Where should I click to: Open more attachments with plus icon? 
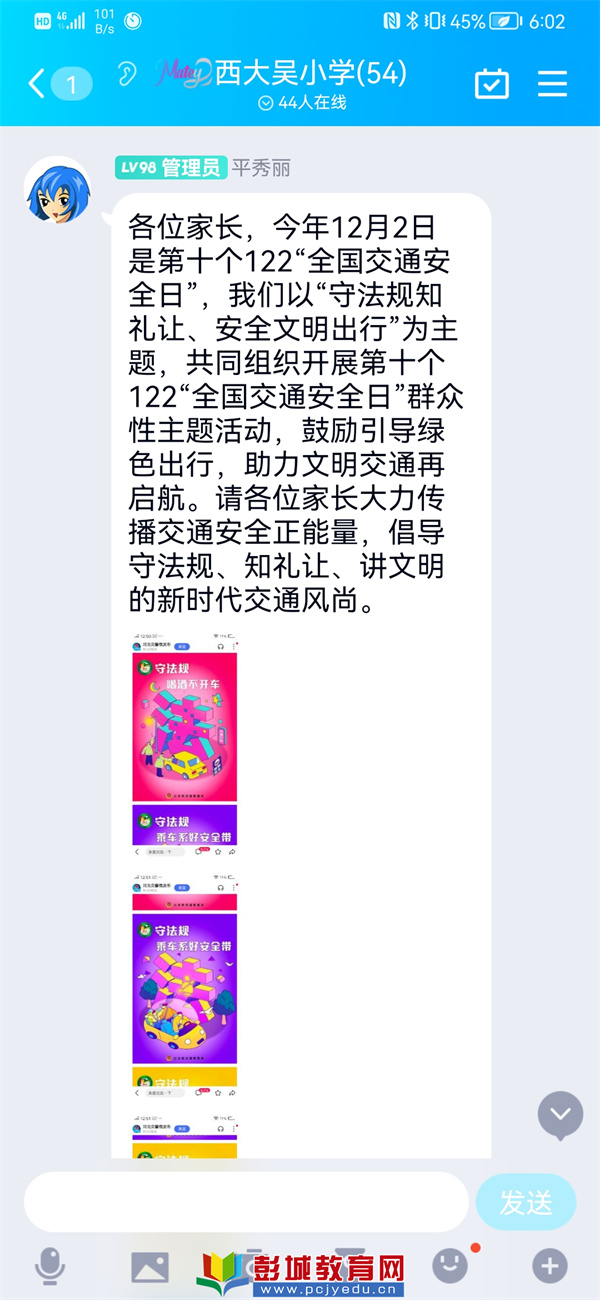pos(549,1266)
